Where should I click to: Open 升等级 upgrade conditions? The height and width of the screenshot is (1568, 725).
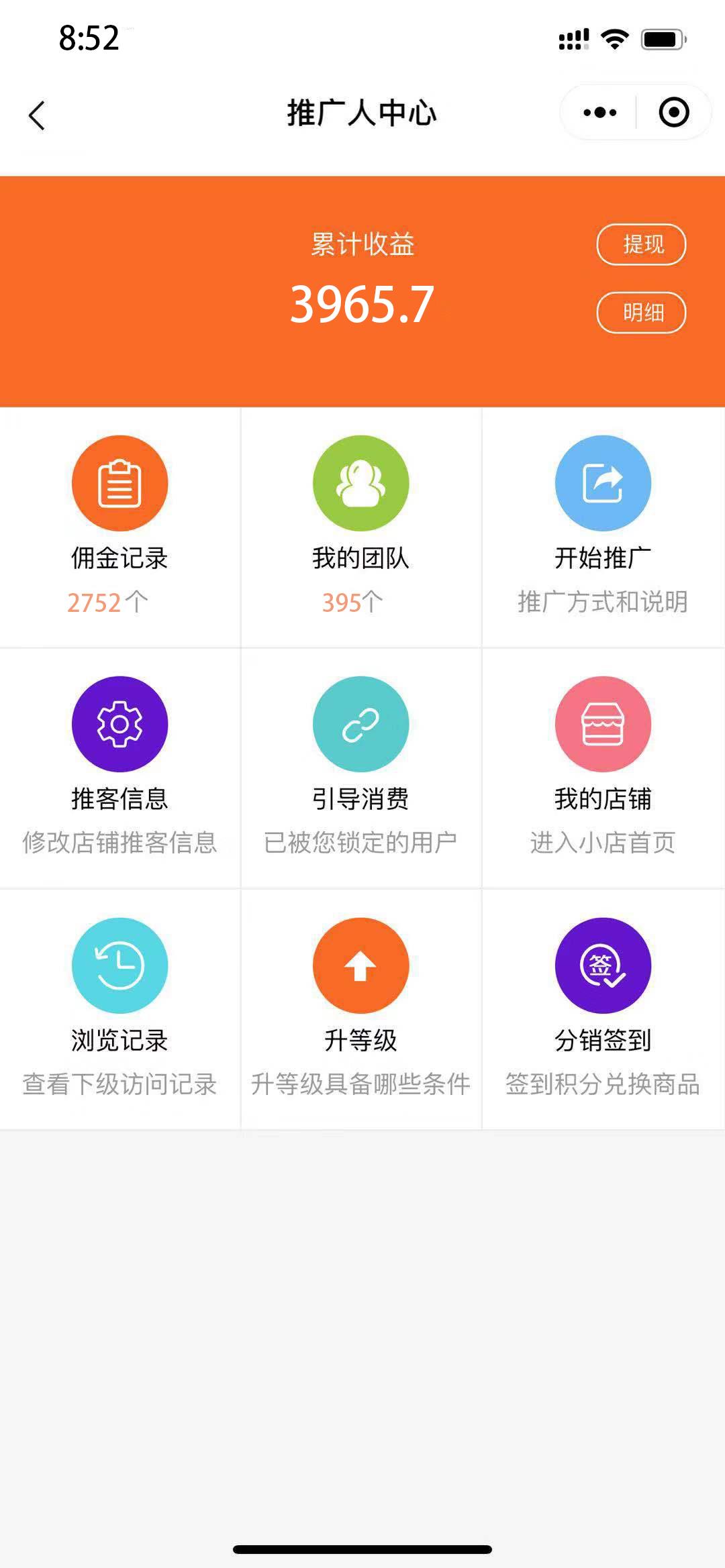point(361,1010)
